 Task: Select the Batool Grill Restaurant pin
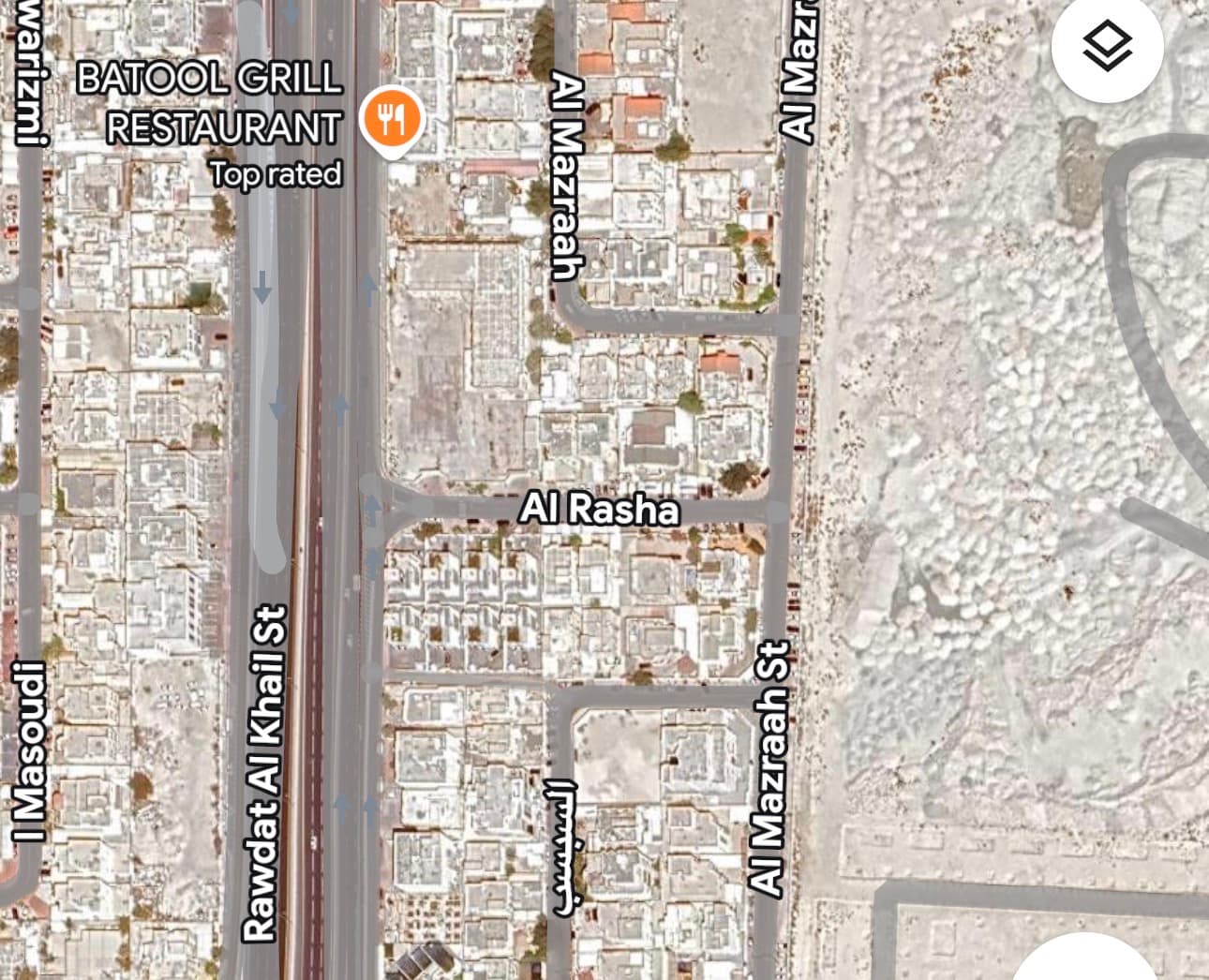click(x=392, y=119)
